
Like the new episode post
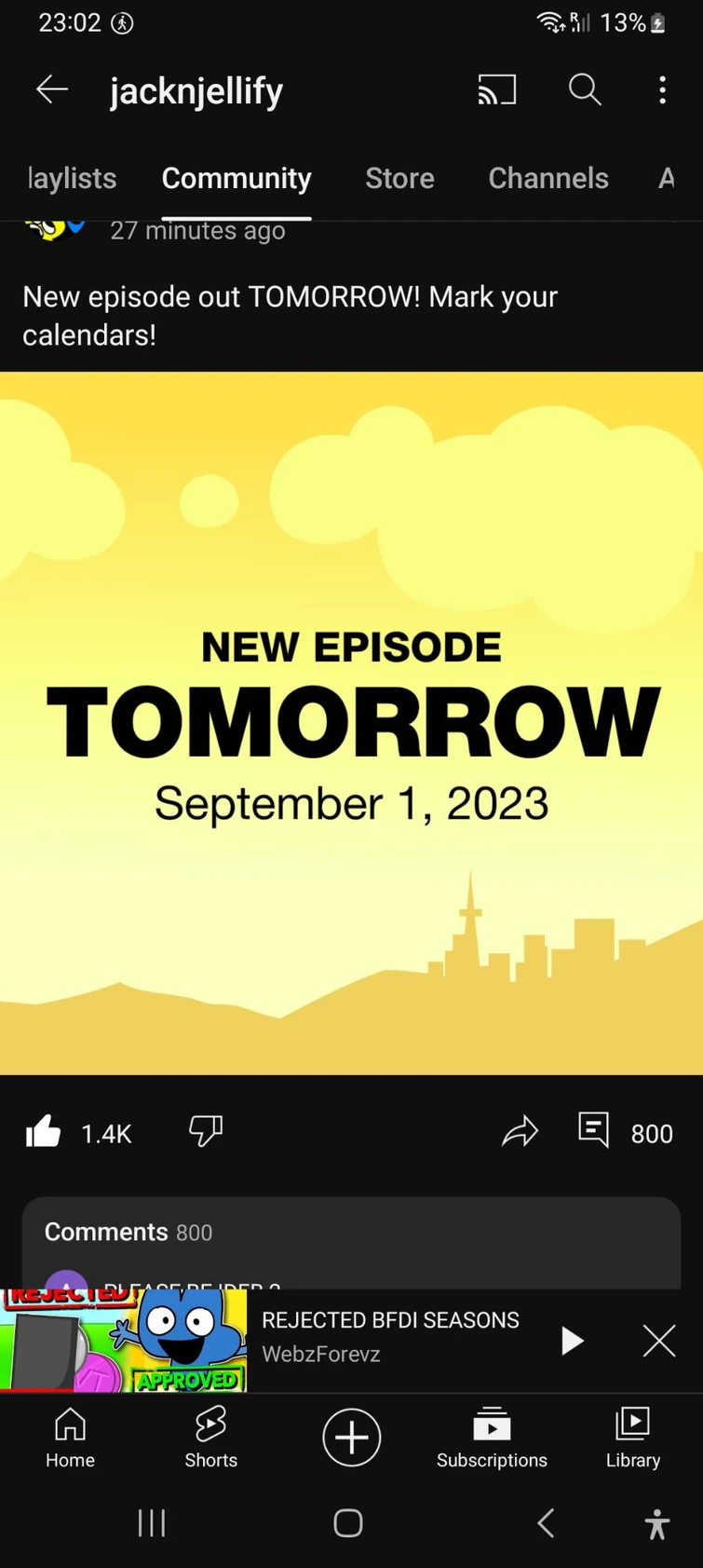(43, 1132)
